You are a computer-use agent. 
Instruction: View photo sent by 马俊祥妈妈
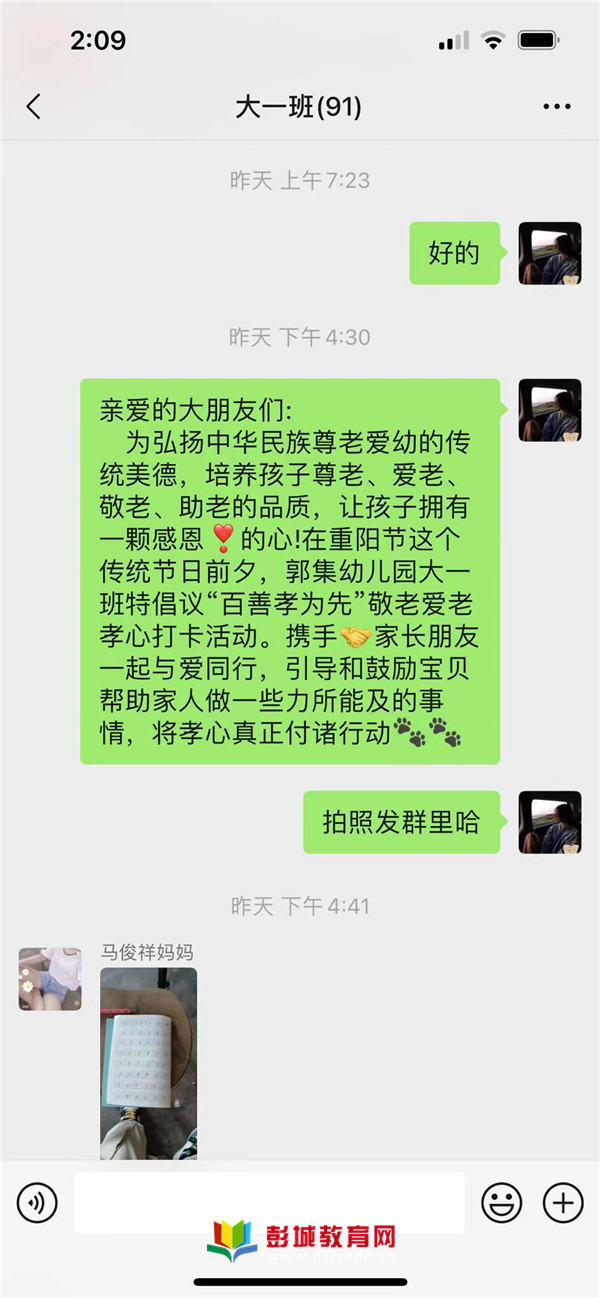click(148, 1062)
